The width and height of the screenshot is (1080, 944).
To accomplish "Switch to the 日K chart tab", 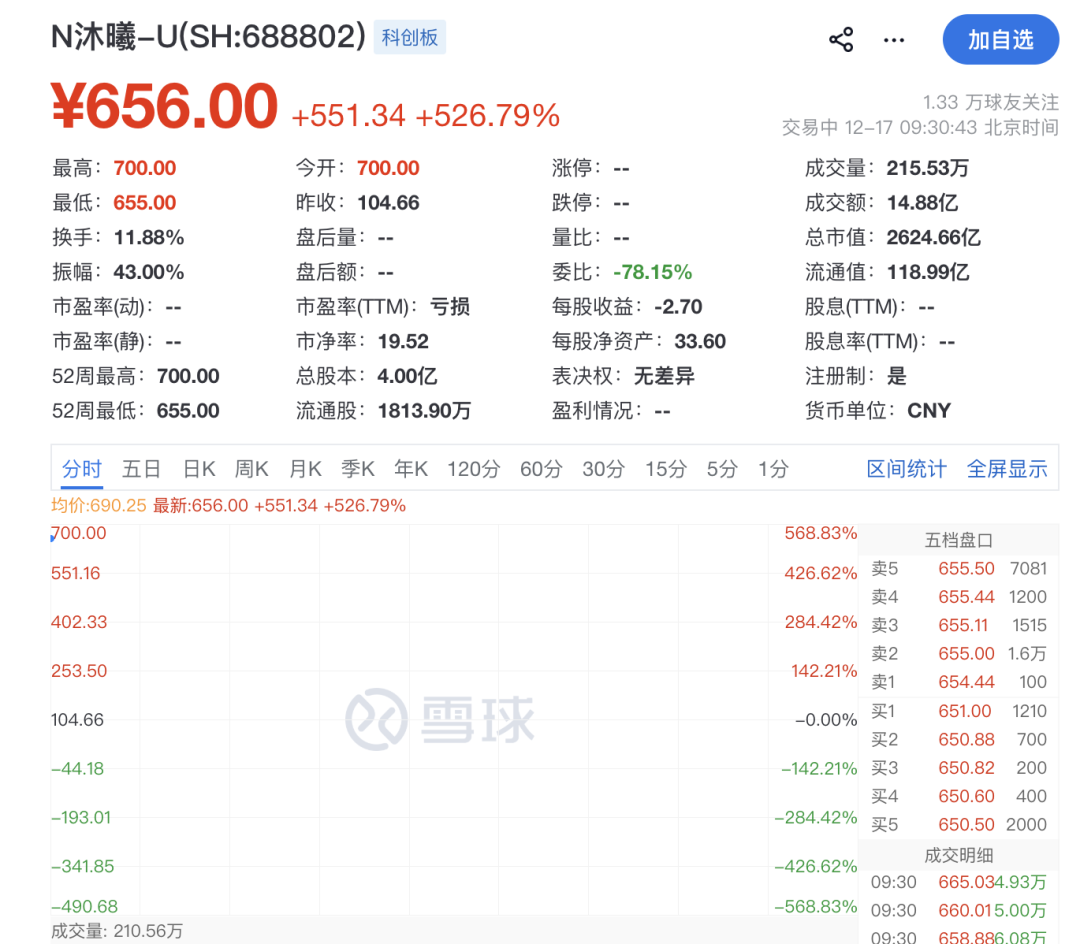I will pos(199,469).
